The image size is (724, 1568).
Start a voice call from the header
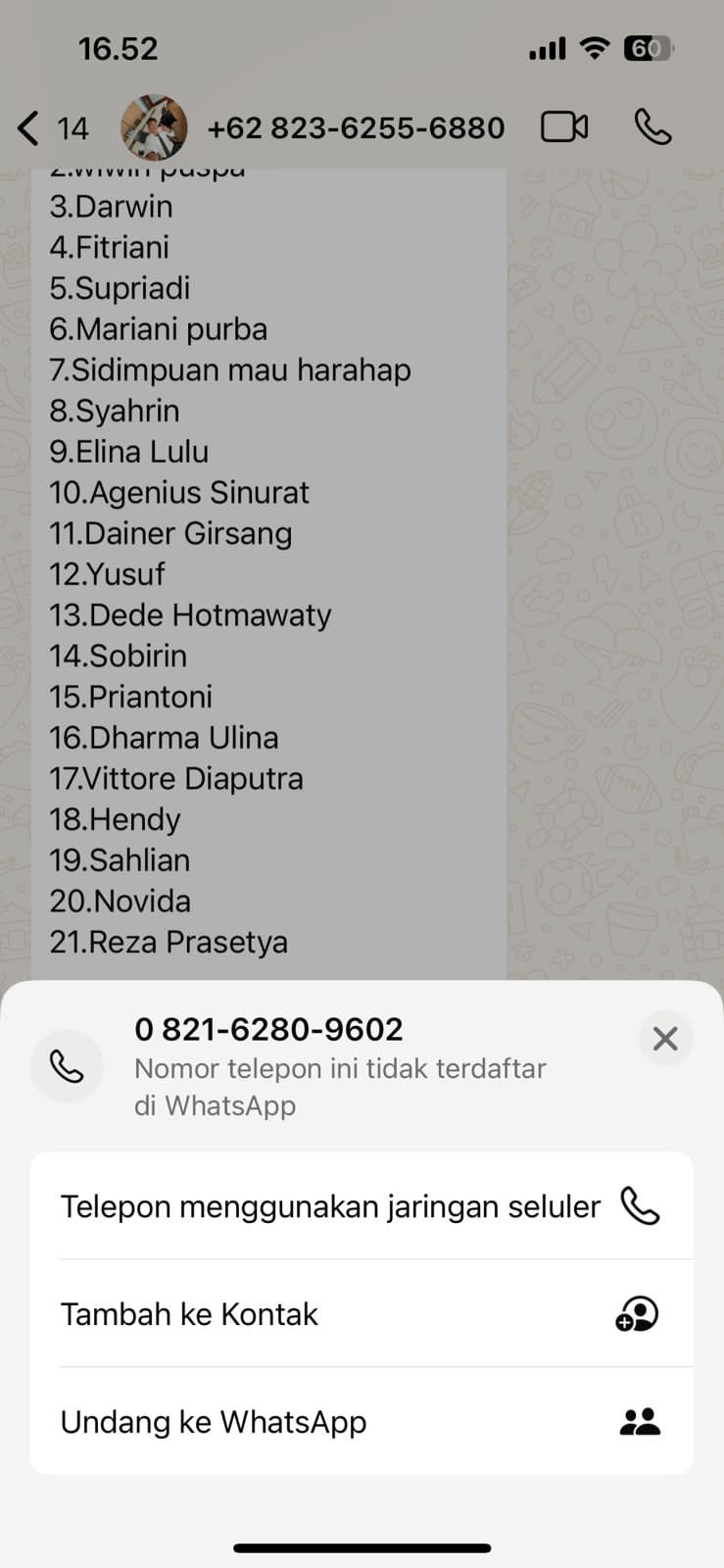tap(652, 127)
